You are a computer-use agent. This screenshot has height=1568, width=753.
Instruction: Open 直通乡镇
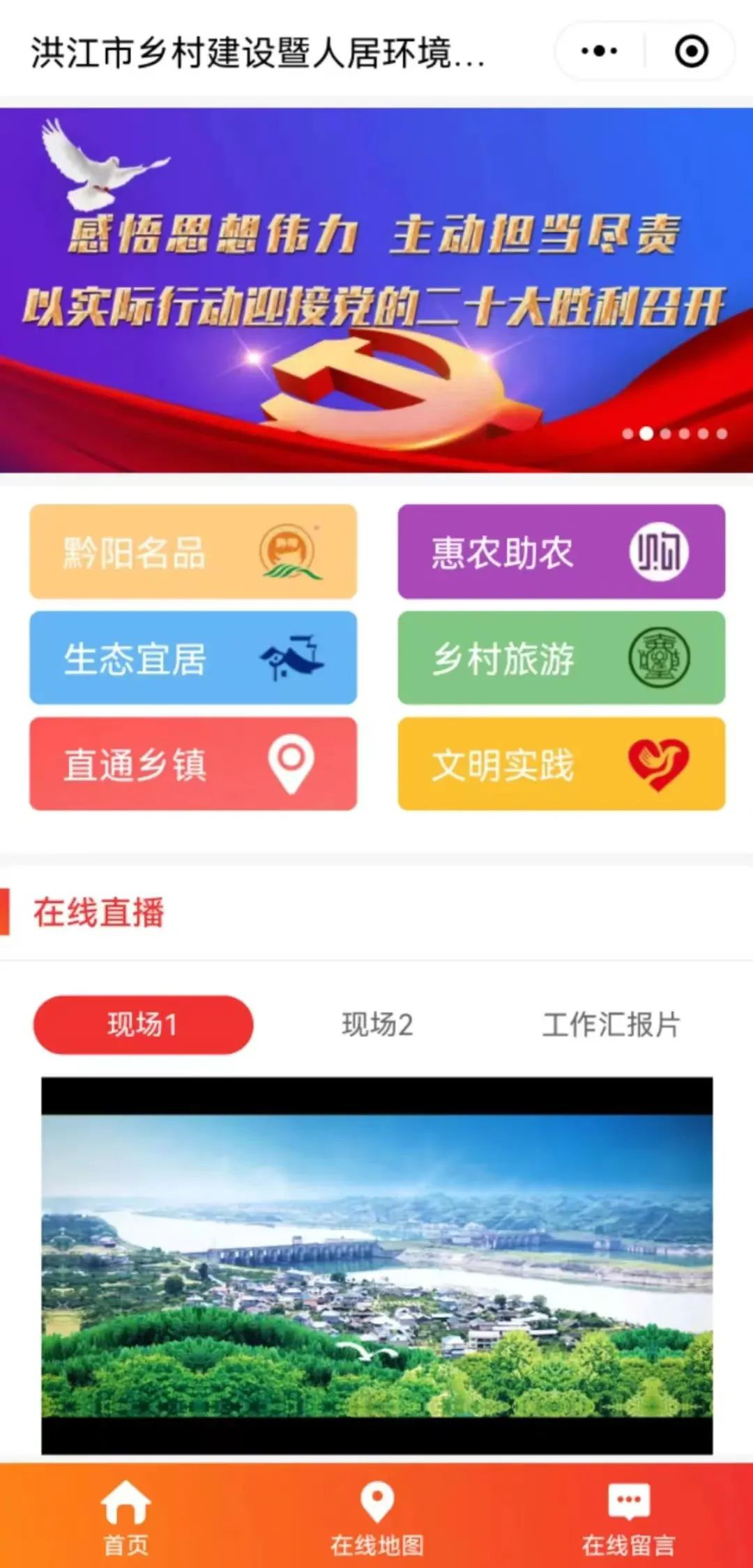[193, 764]
